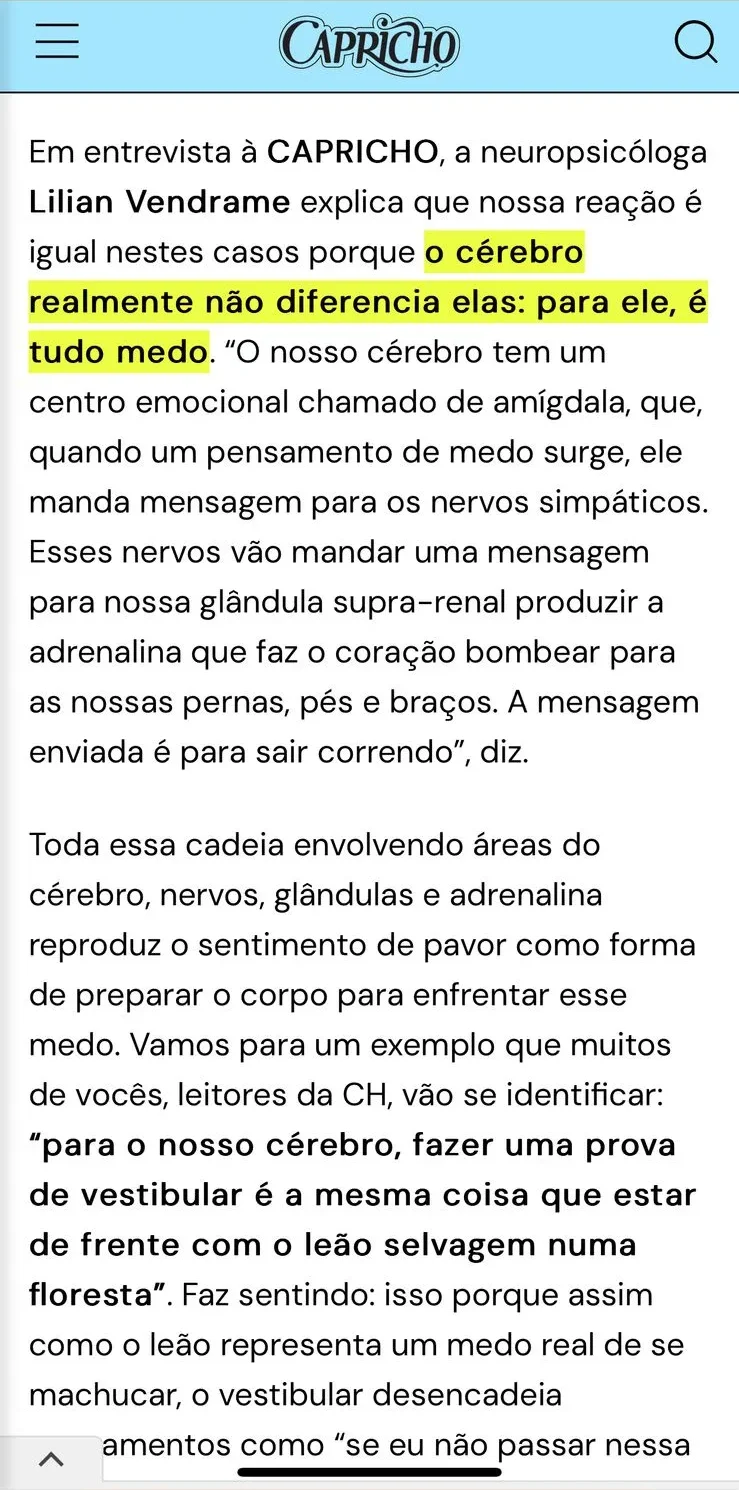Expand the bottom panel with the up chevron
This screenshot has width=739, height=1490.
50,1459
